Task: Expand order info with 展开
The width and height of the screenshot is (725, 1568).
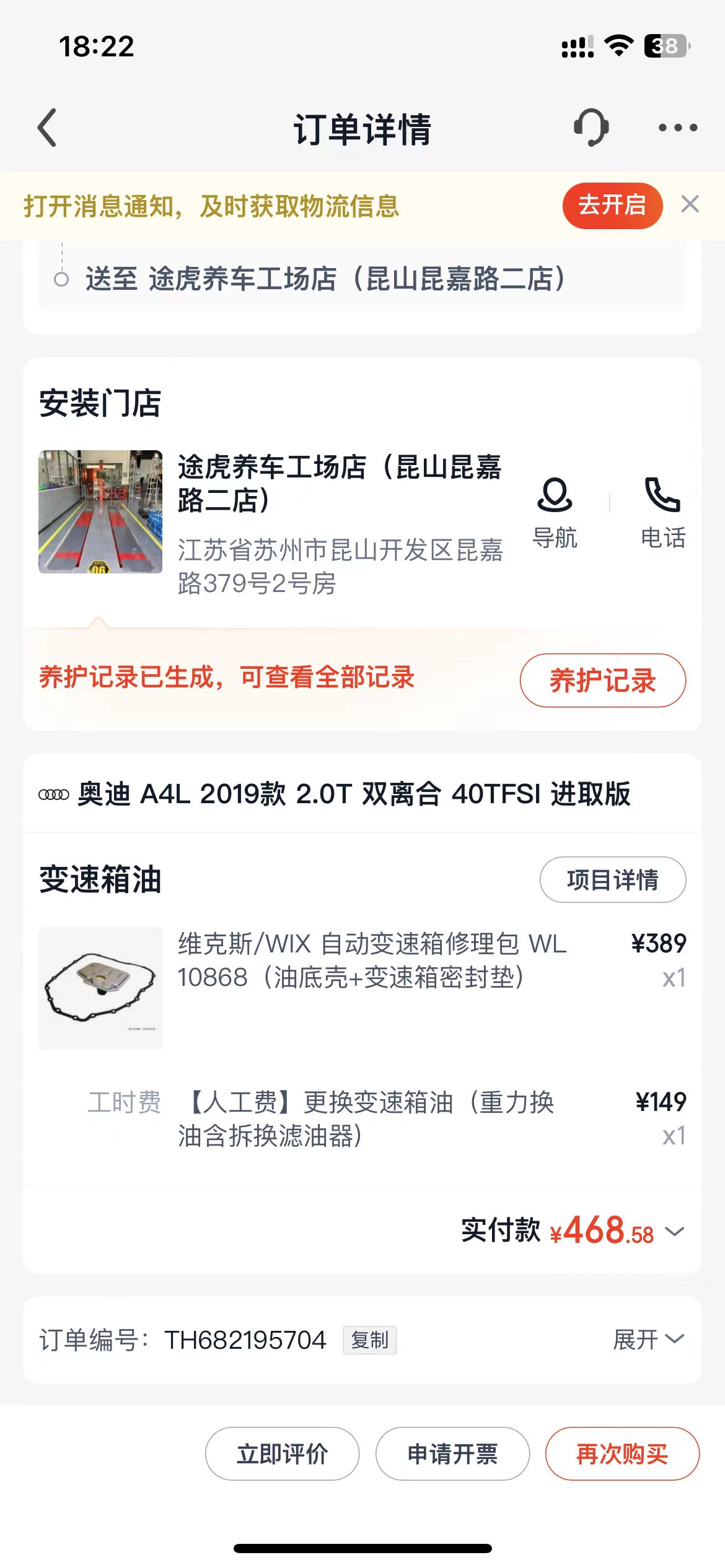Action: 648,1339
